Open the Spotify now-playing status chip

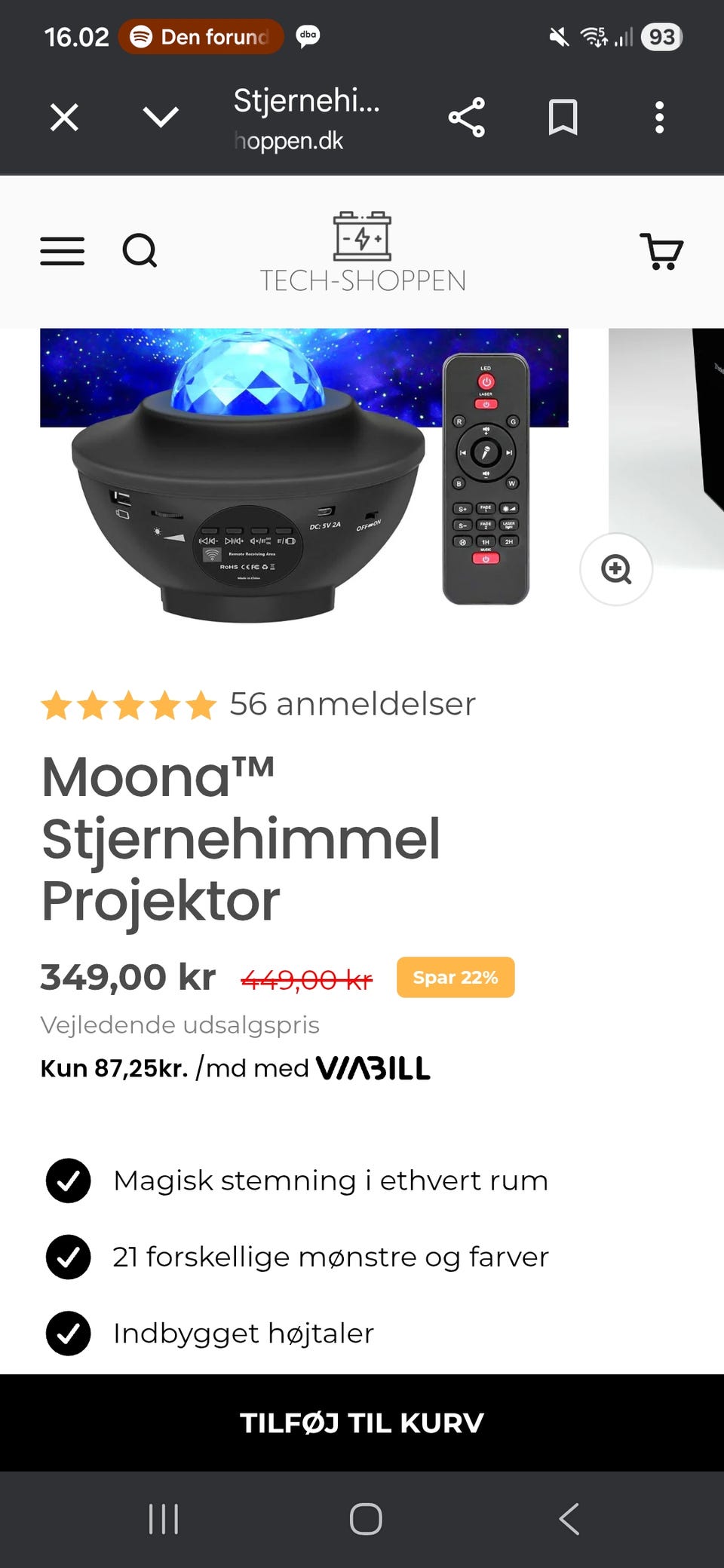[x=201, y=37]
